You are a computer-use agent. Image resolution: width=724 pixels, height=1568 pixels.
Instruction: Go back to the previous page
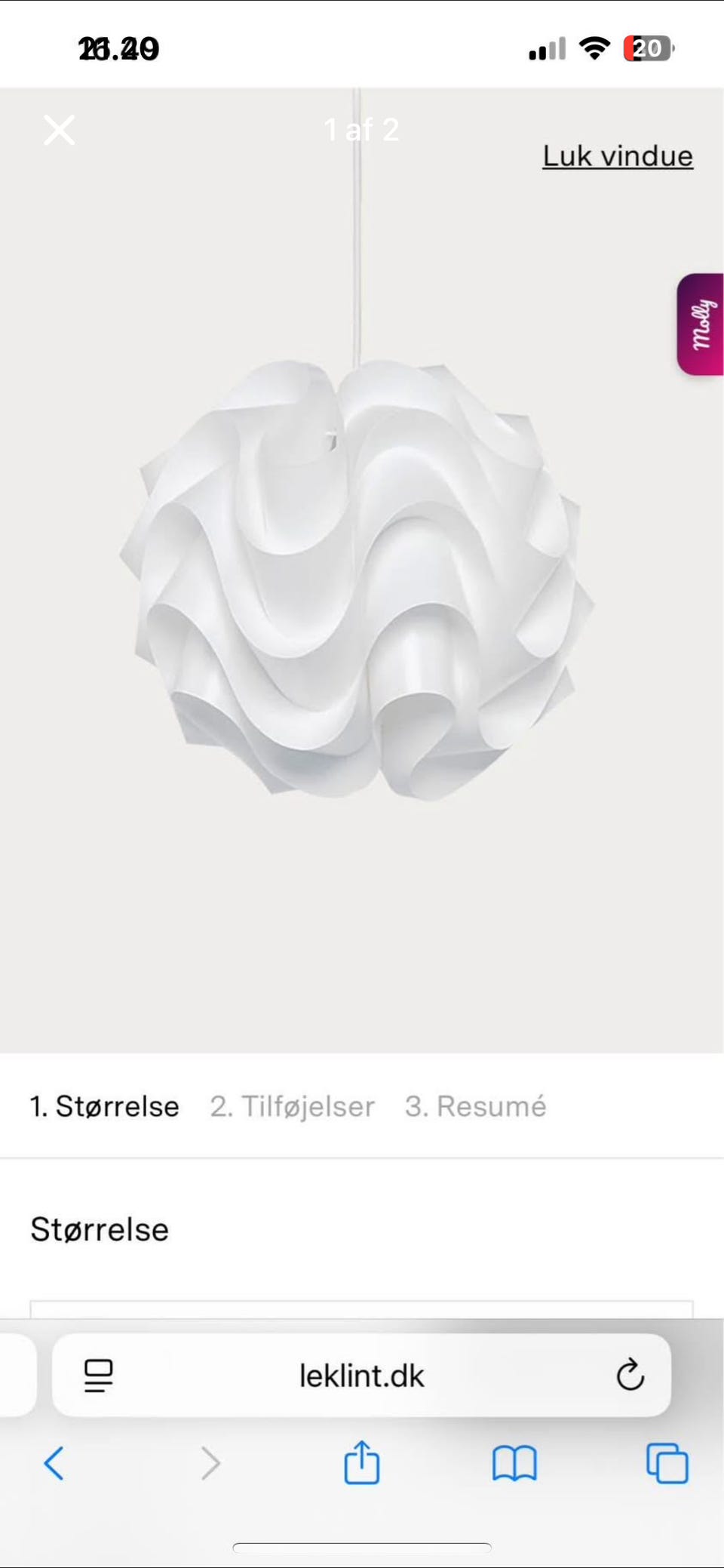pyautogui.click(x=53, y=1464)
